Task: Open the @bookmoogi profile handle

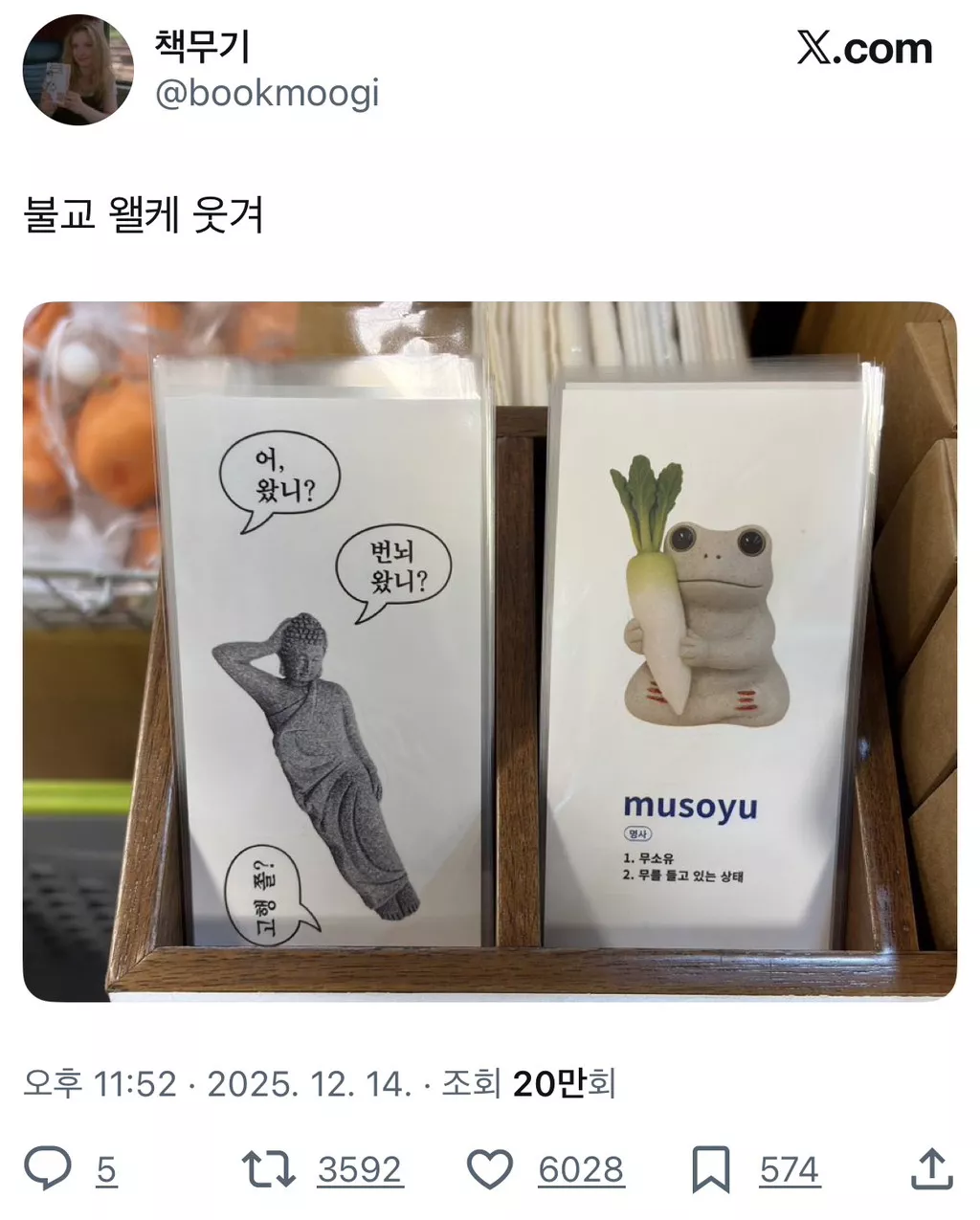Action: click(x=267, y=94)
